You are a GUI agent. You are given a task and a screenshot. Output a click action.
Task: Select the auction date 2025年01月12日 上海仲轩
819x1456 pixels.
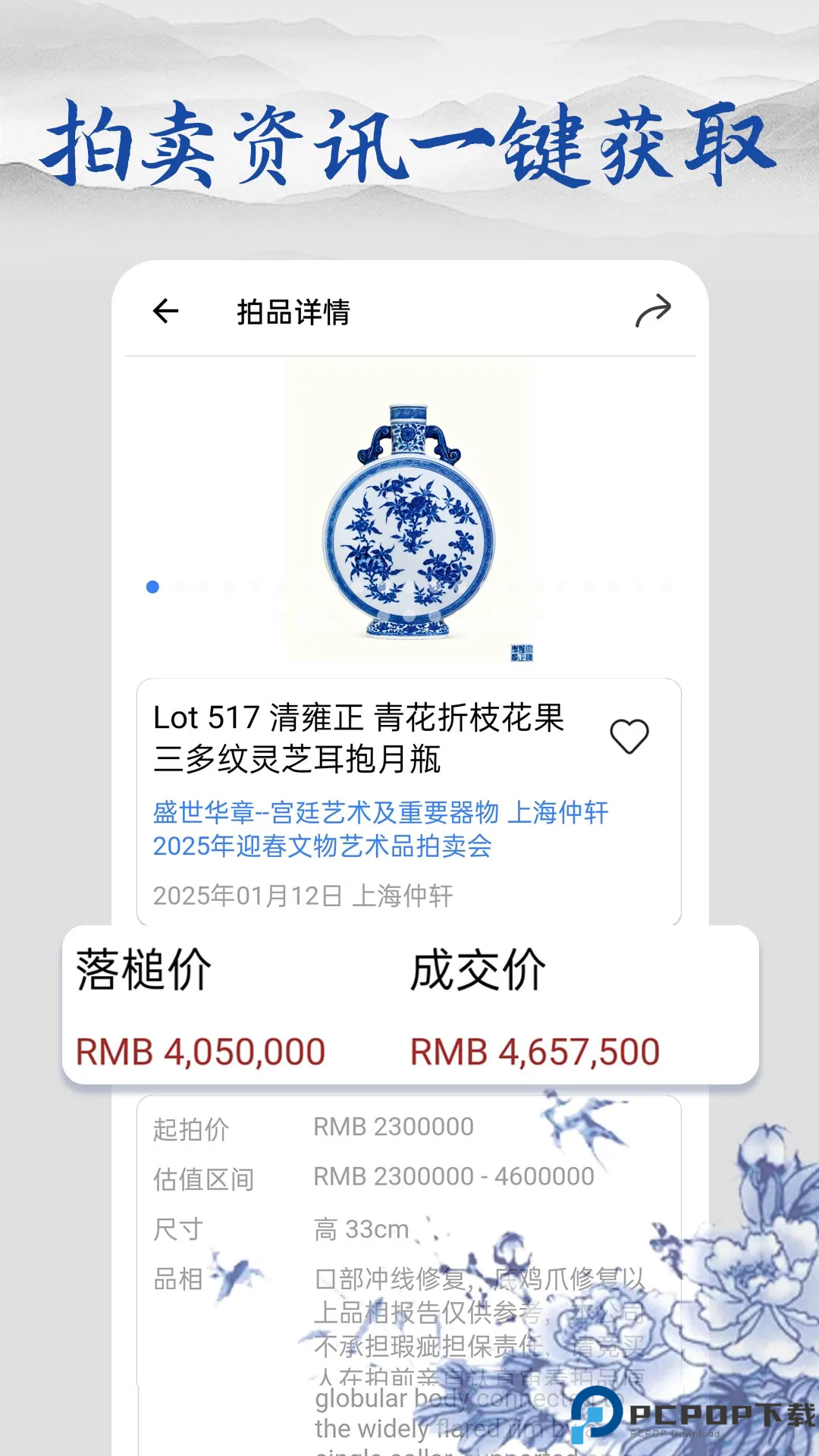[304, 894]
